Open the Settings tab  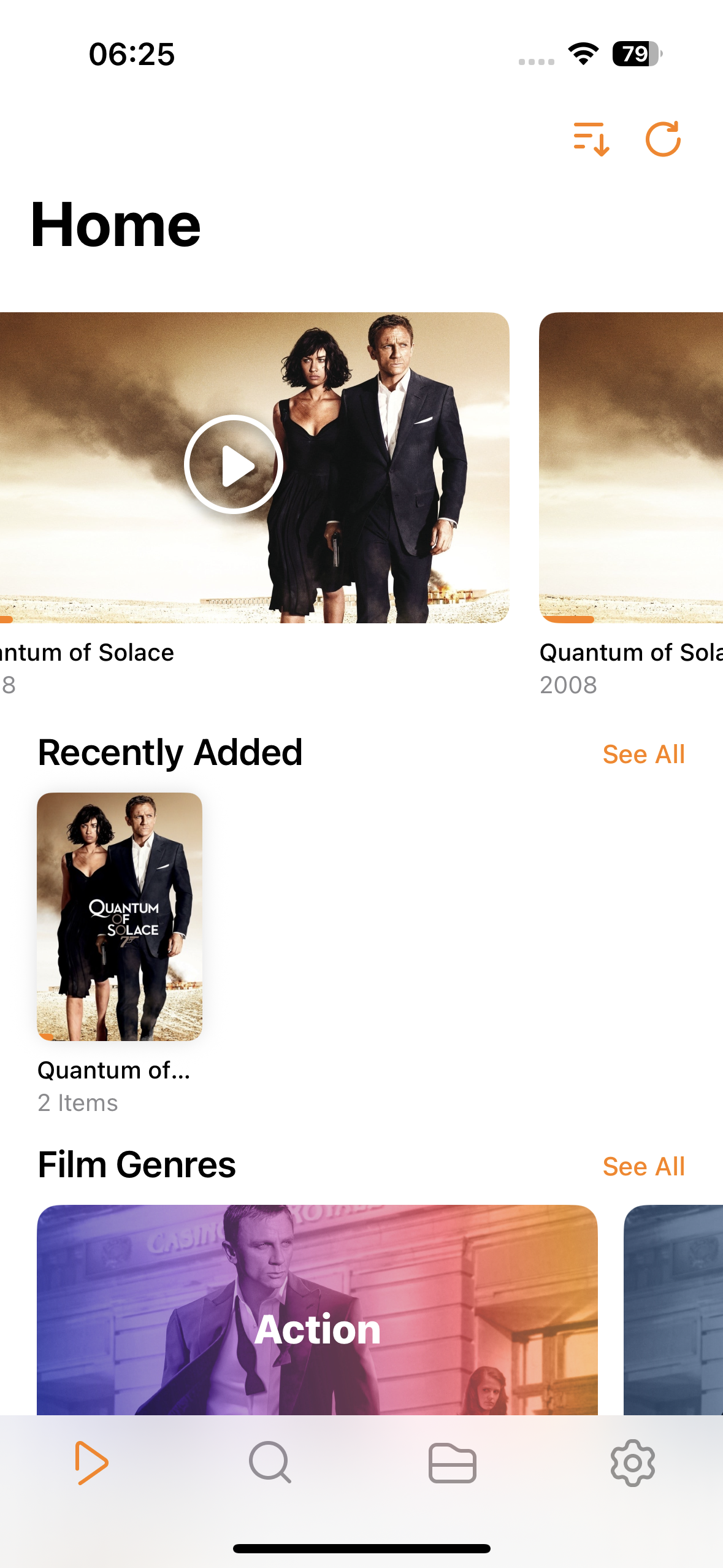click(632, 1462)
